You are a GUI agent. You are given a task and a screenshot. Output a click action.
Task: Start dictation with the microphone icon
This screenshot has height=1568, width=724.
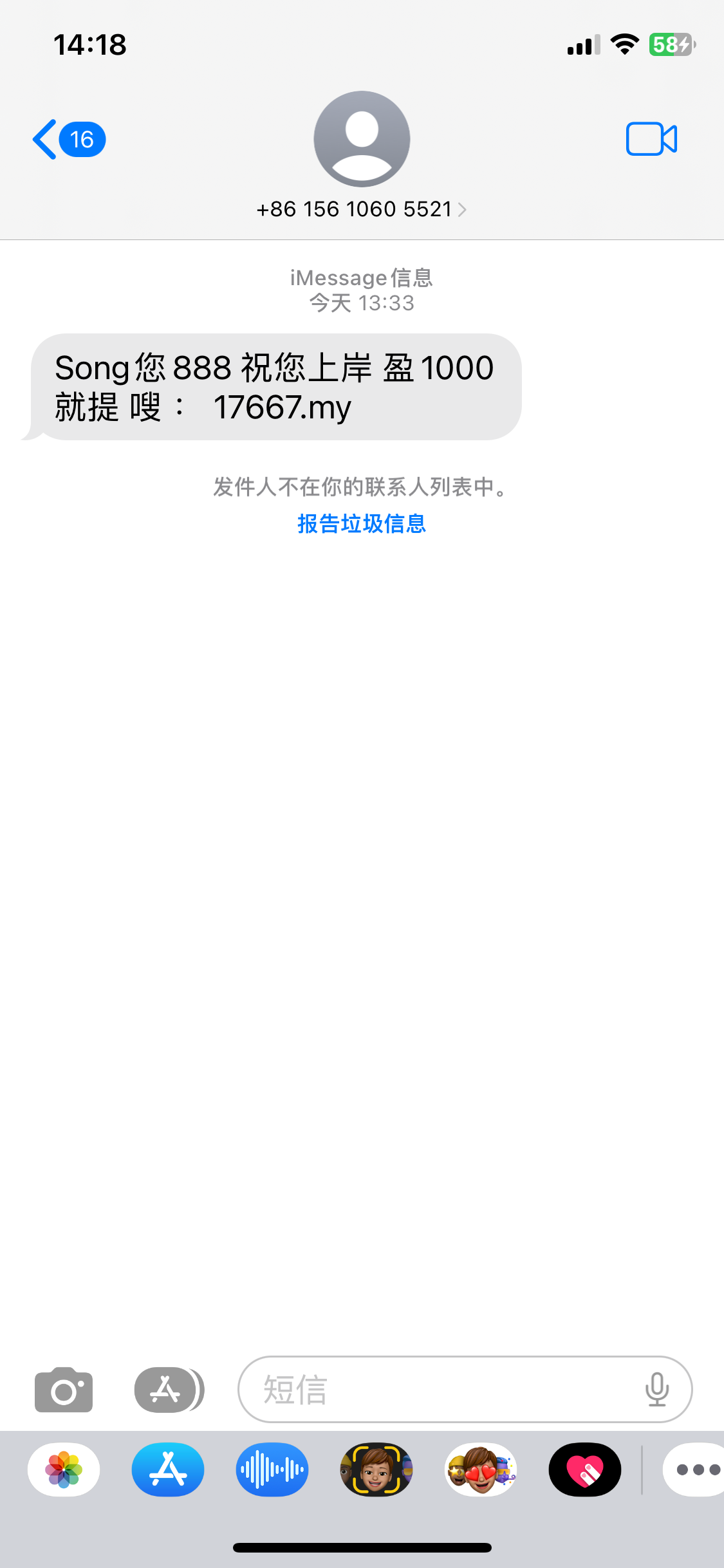click(x=656, y=1389)
